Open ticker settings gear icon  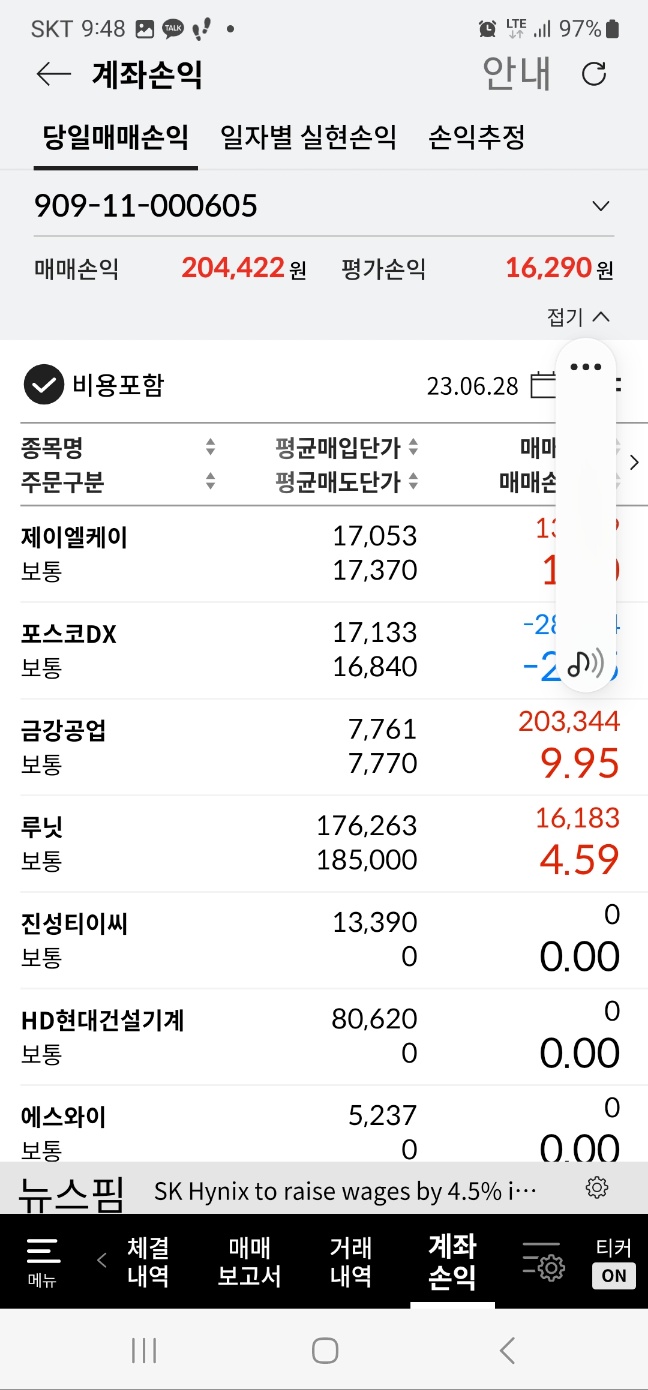click(x=597, y=1188)
